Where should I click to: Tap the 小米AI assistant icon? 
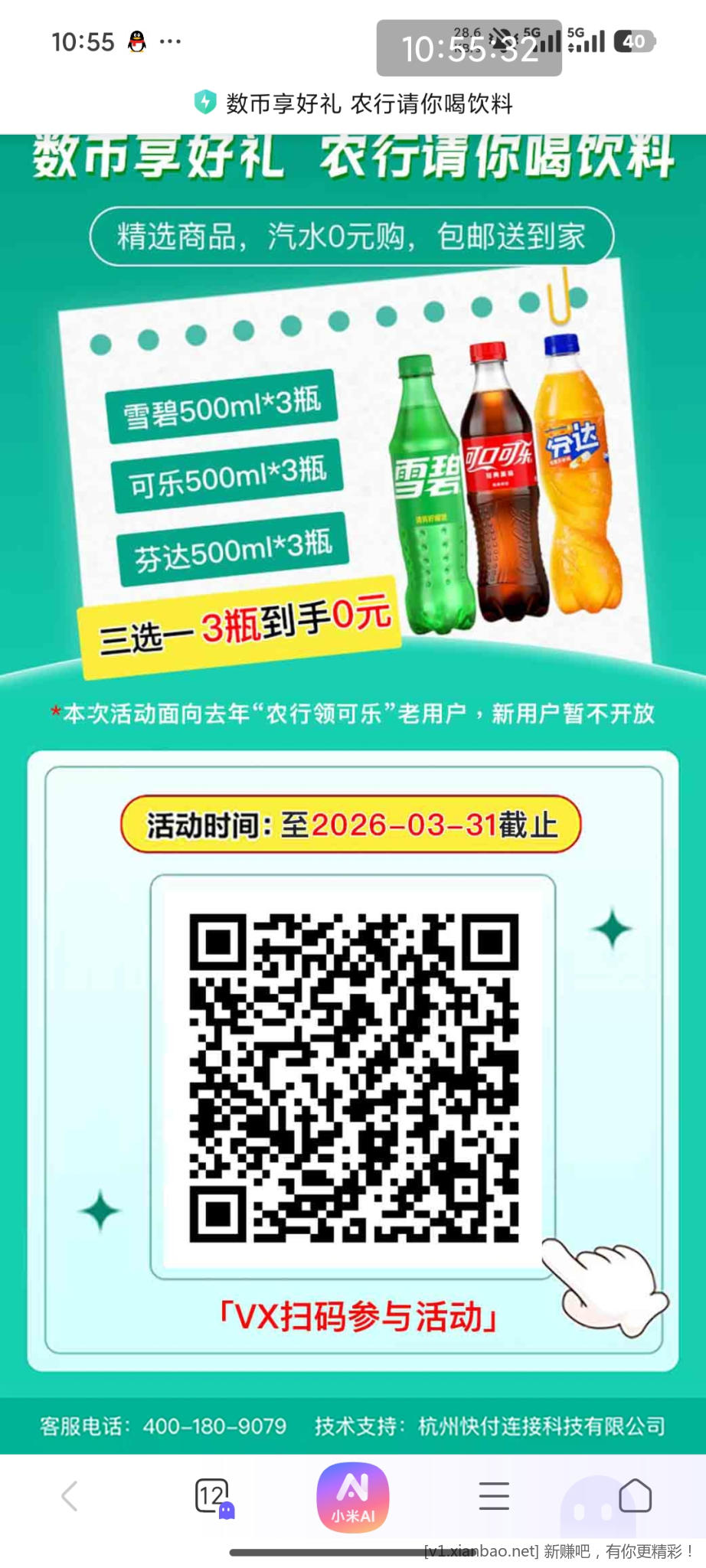[x=352, y=1497]
